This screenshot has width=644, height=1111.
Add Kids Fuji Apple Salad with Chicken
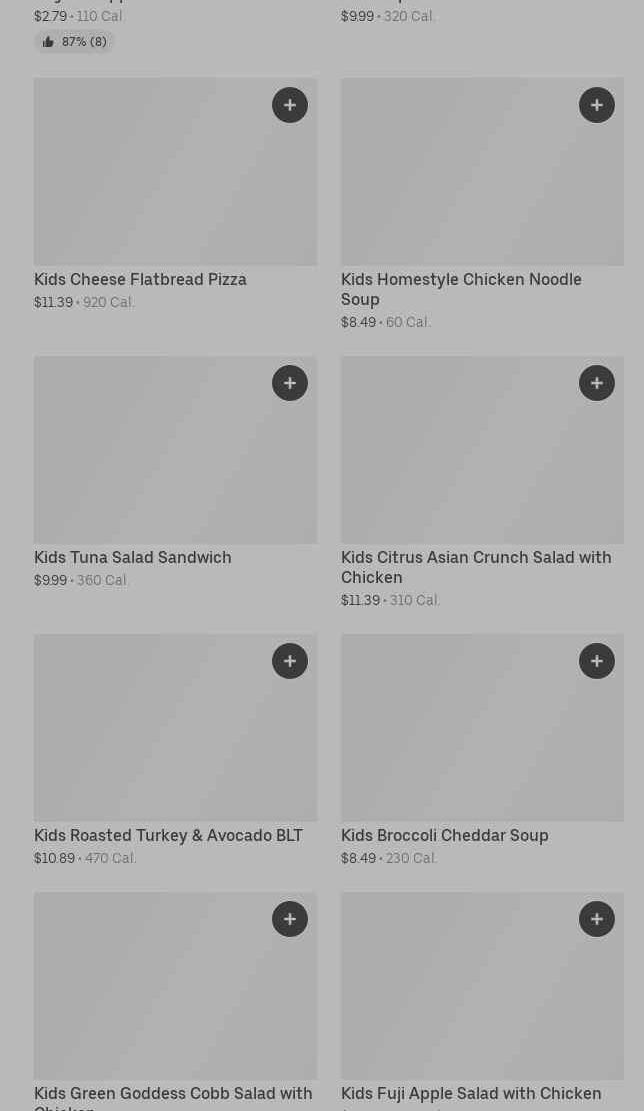[597, 919]
